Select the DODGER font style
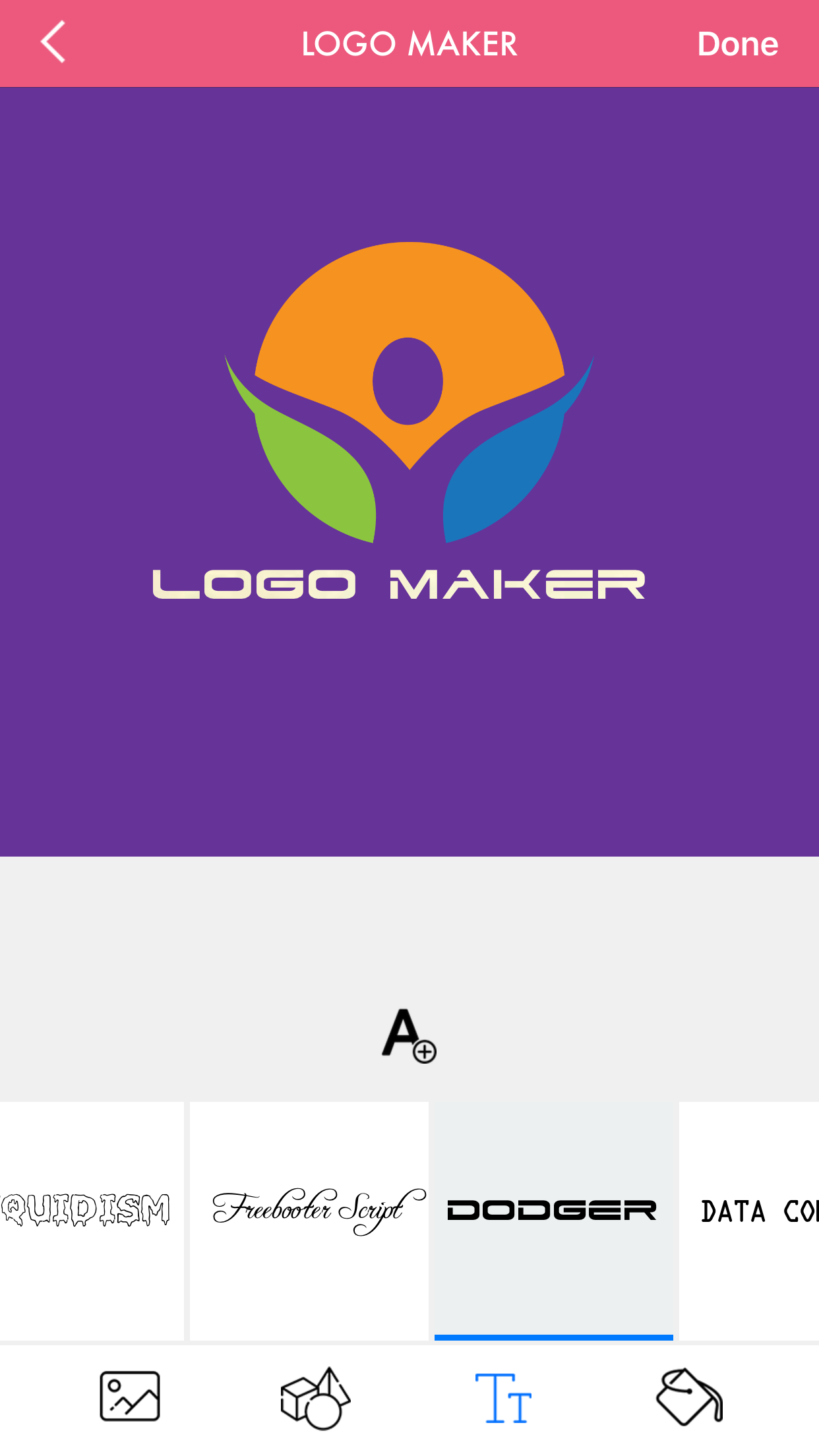The width and height of the screenshot is (819, 1456). click(x=553, y=1211)
